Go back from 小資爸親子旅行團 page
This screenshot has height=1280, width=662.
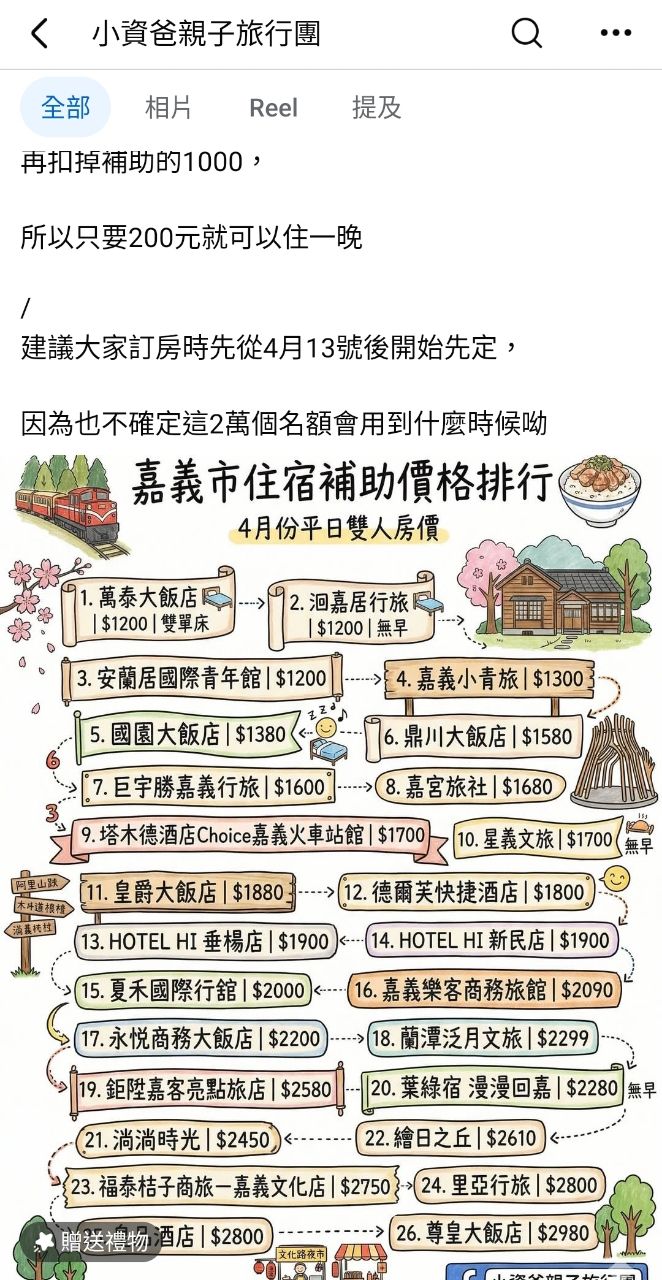[39, 34]
